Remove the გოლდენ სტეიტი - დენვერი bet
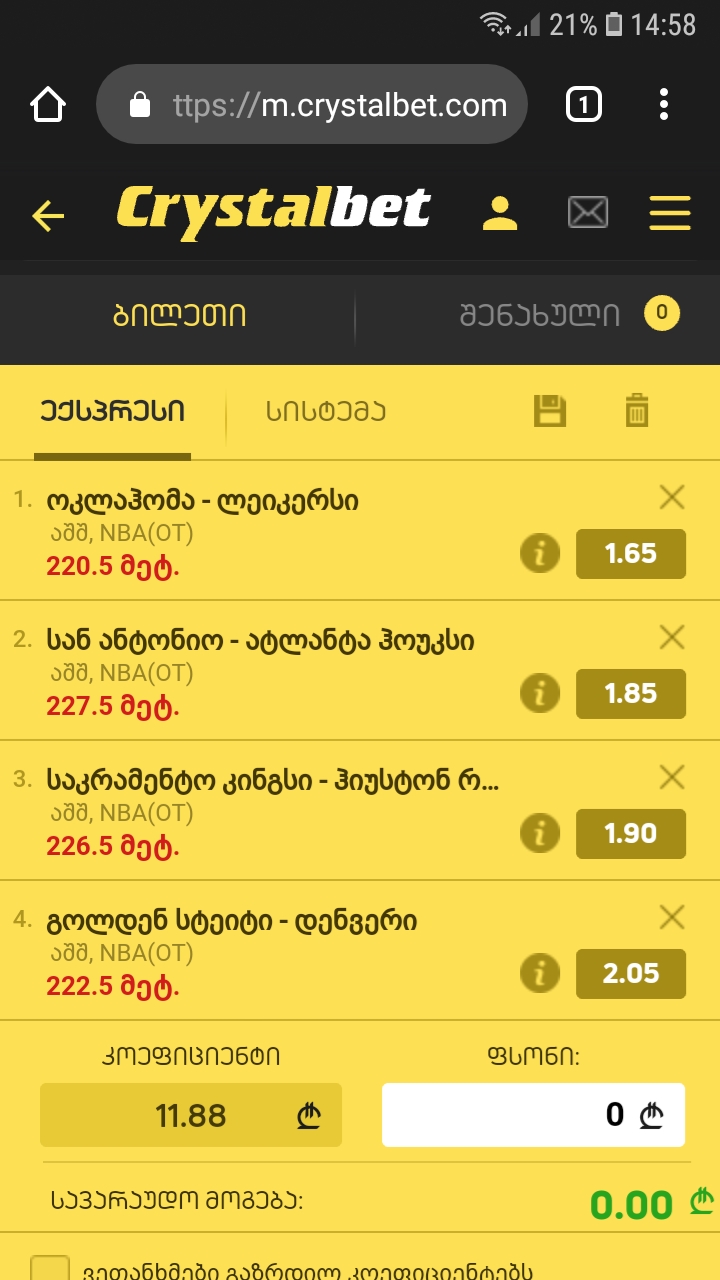Screen dimensions: 720x1280 672,917
